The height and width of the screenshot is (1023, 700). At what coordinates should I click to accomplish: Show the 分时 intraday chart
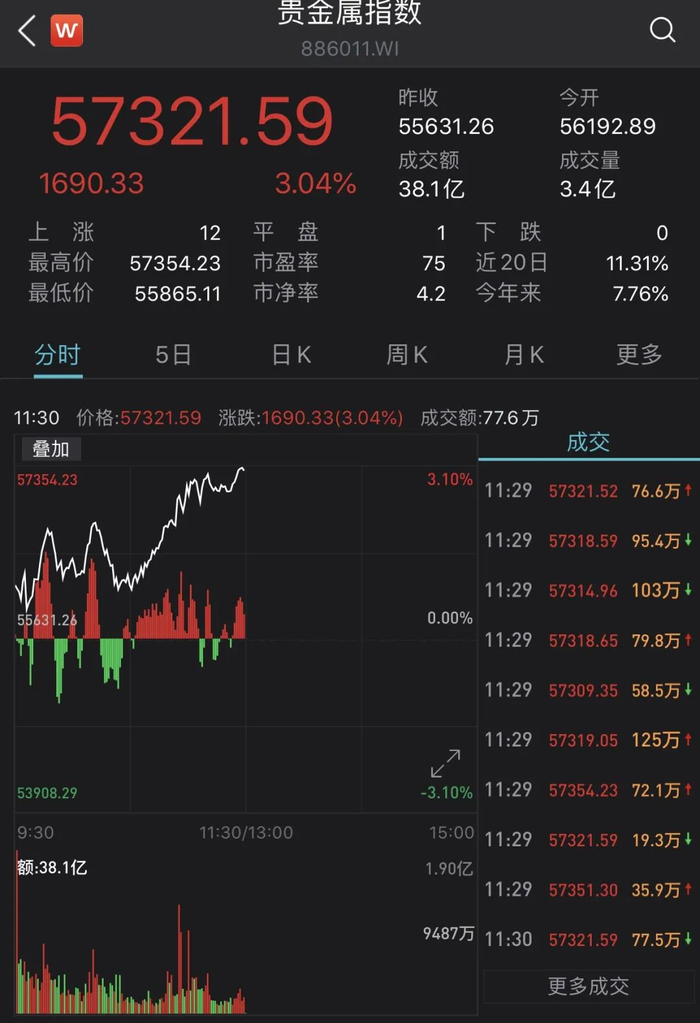pos(57,355)
